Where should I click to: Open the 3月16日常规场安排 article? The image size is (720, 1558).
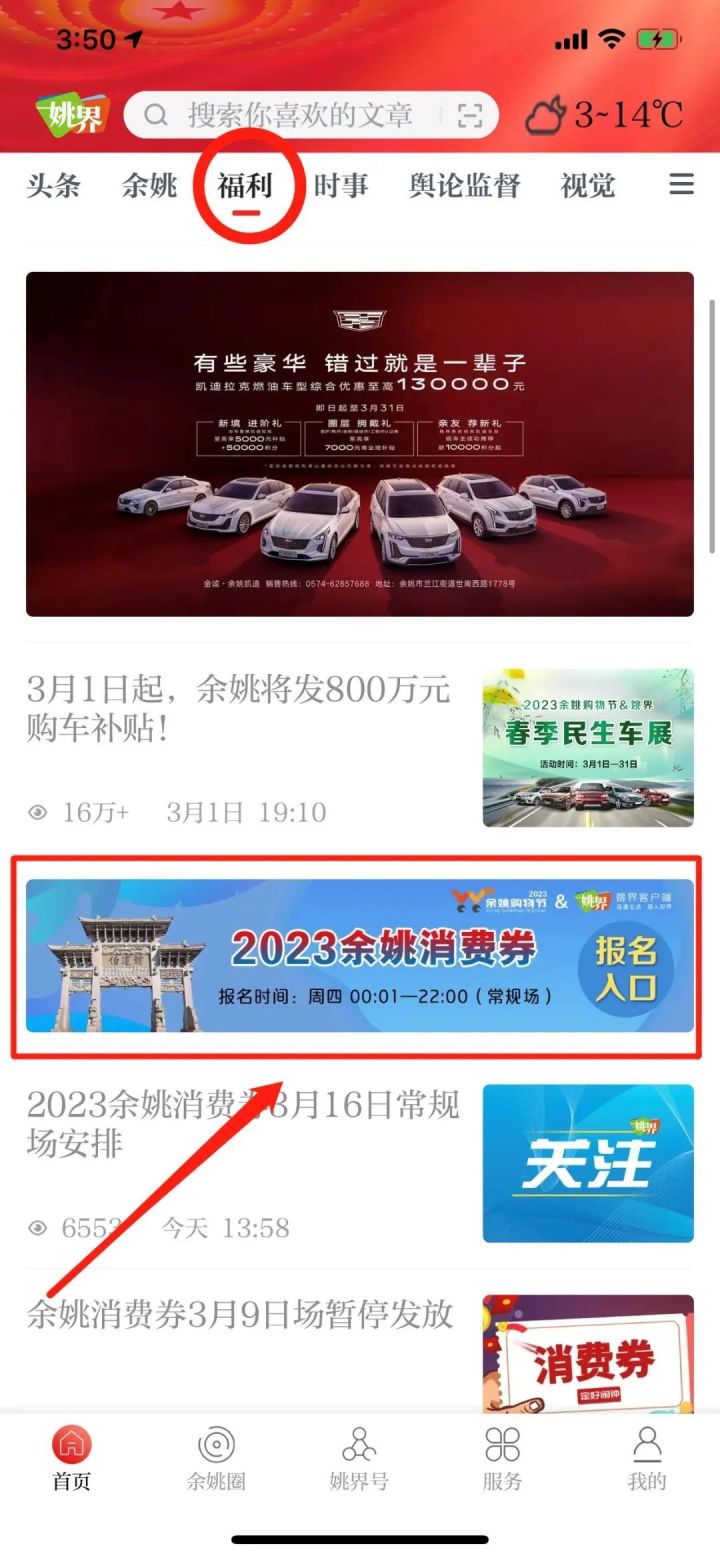[242, 1124]
